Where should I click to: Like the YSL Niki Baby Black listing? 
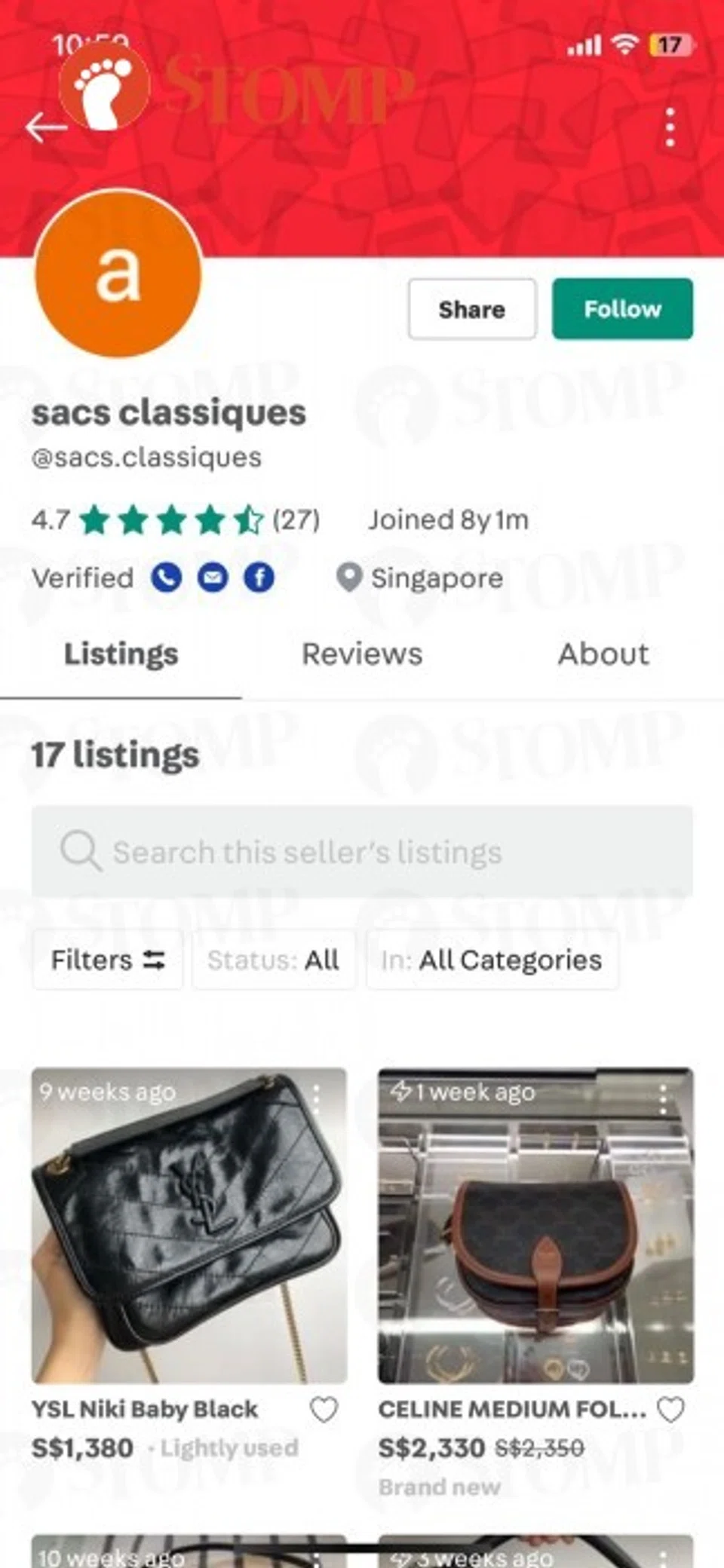click(324, 1409)
